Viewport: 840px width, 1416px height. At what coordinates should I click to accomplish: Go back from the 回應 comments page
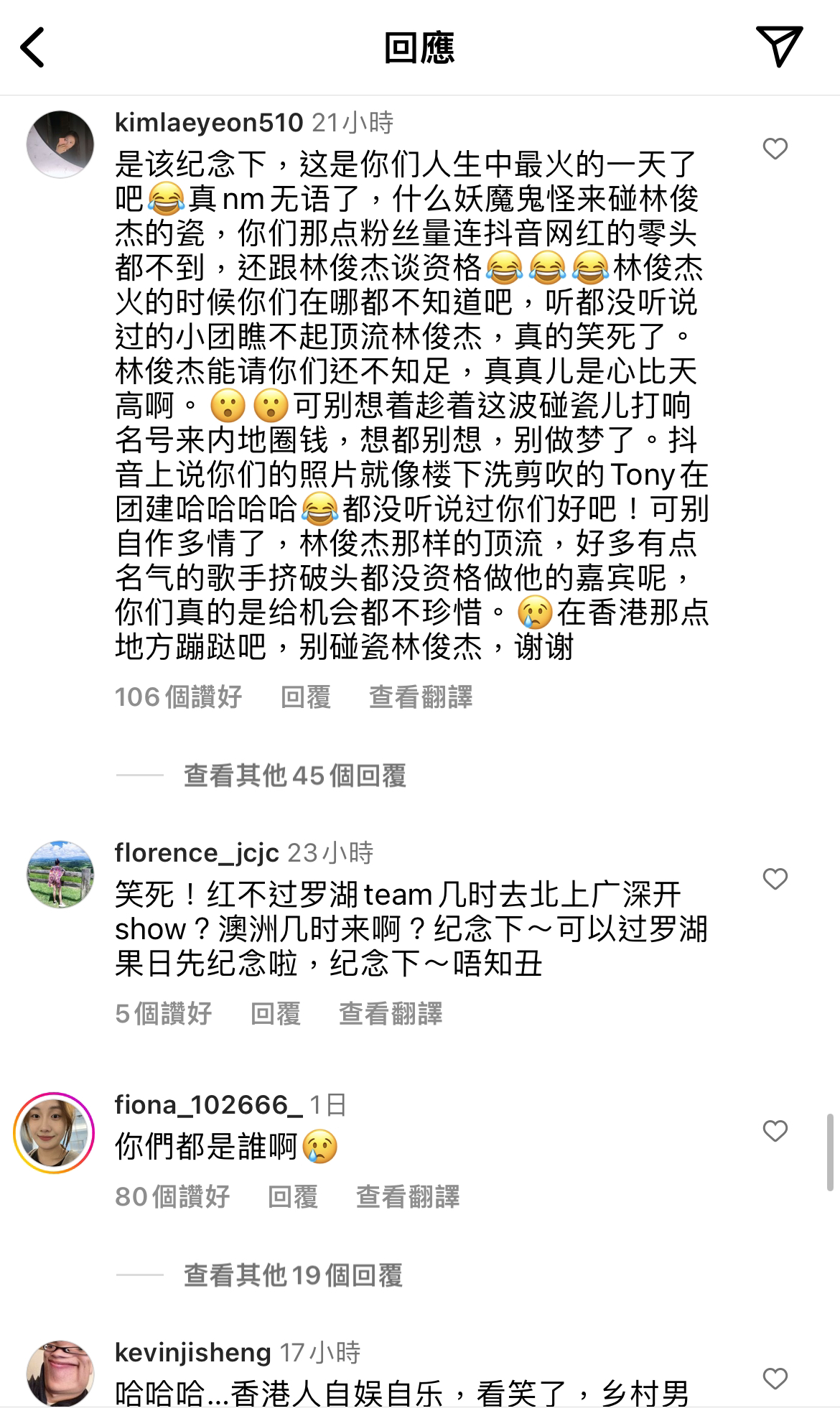[33, 47]
